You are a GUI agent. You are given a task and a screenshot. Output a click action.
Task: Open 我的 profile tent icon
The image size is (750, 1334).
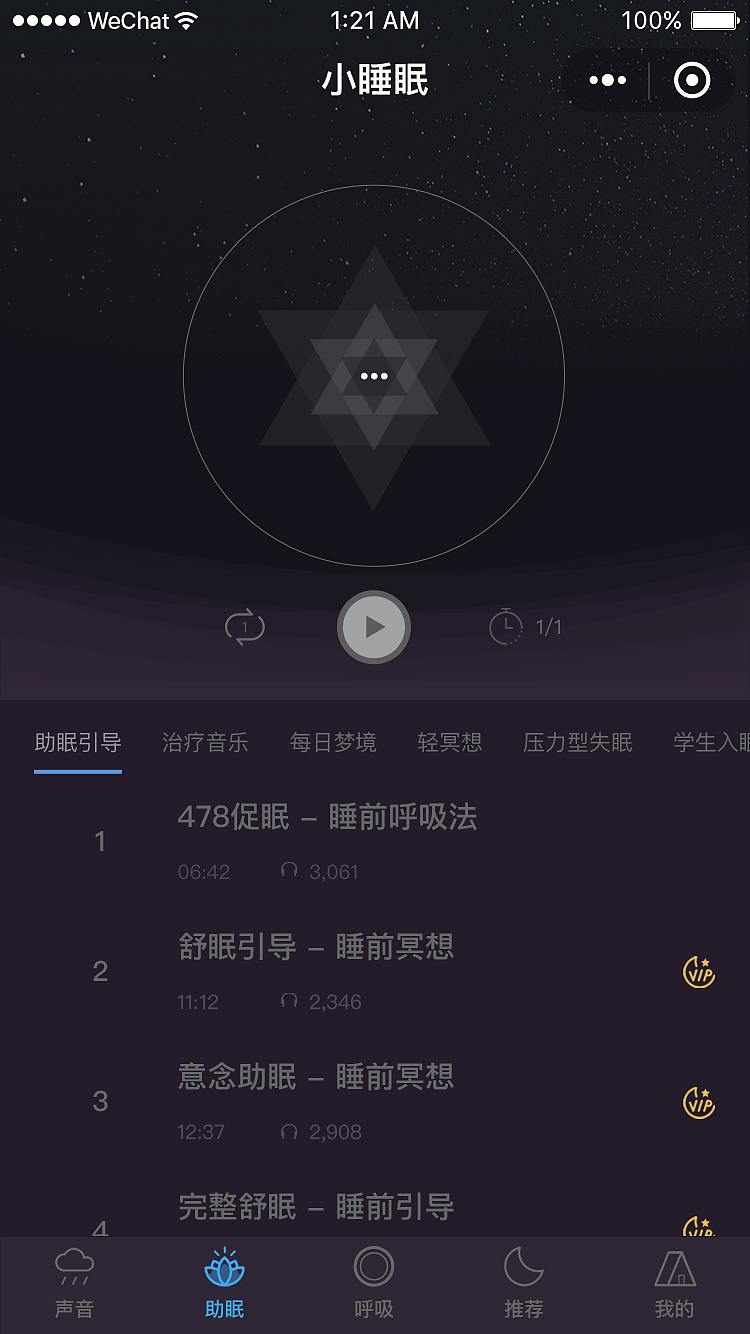tap(673, 1283)
